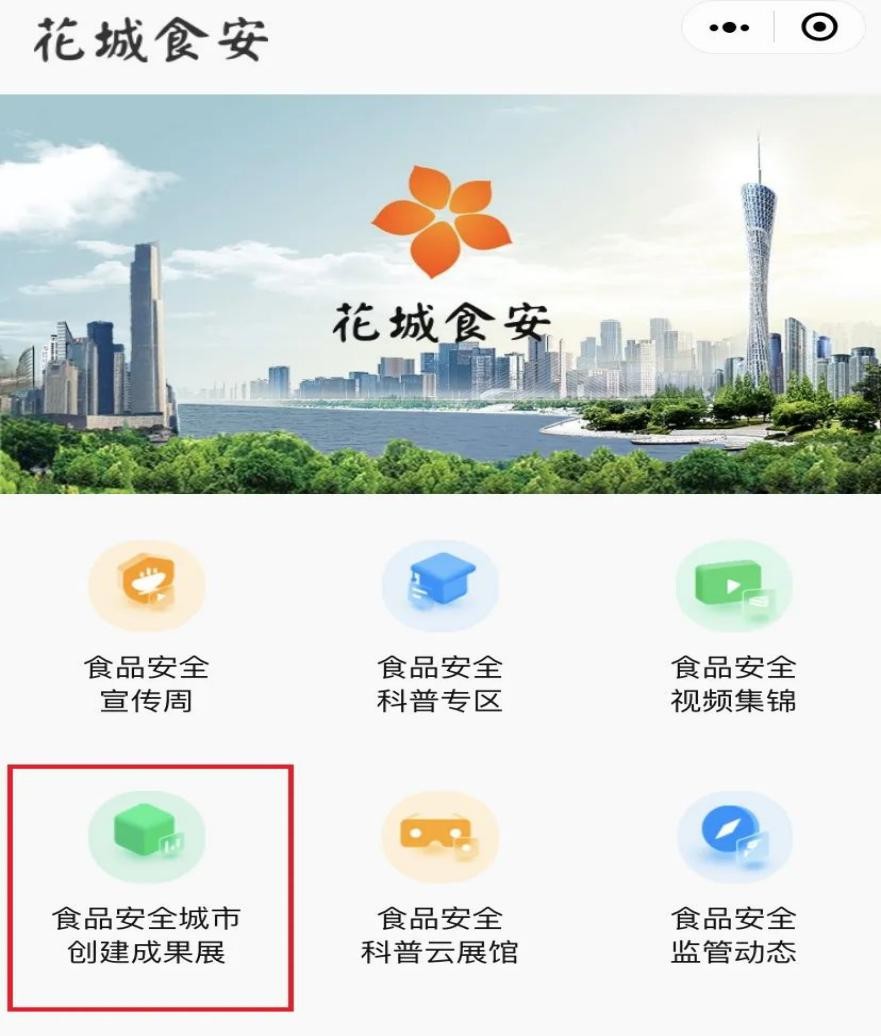Close the mini program with the circle button
The width and height of the screenshot is (881, 1036).
[819, 28]
